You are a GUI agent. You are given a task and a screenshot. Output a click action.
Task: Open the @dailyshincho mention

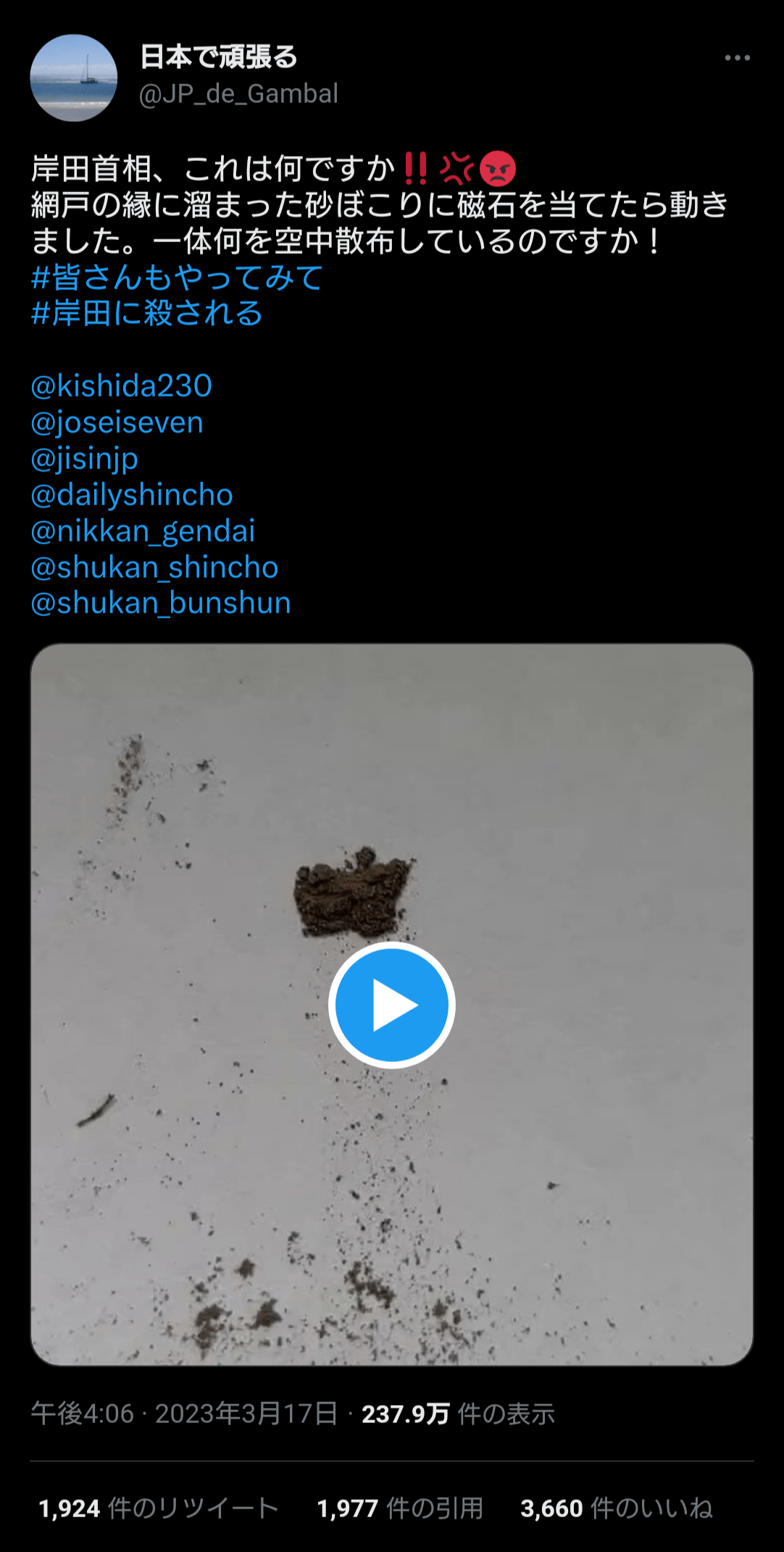131,494
